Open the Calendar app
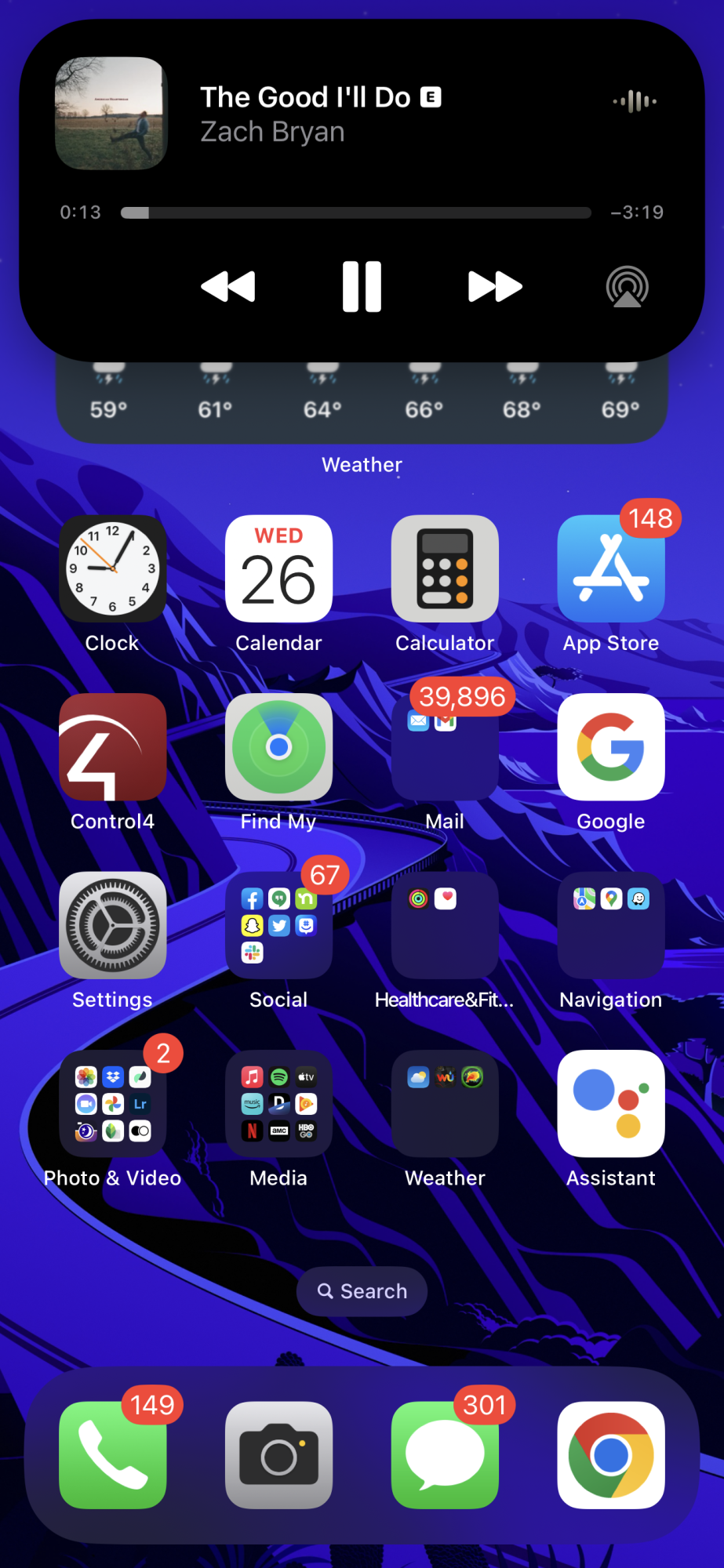 point(278,569)
